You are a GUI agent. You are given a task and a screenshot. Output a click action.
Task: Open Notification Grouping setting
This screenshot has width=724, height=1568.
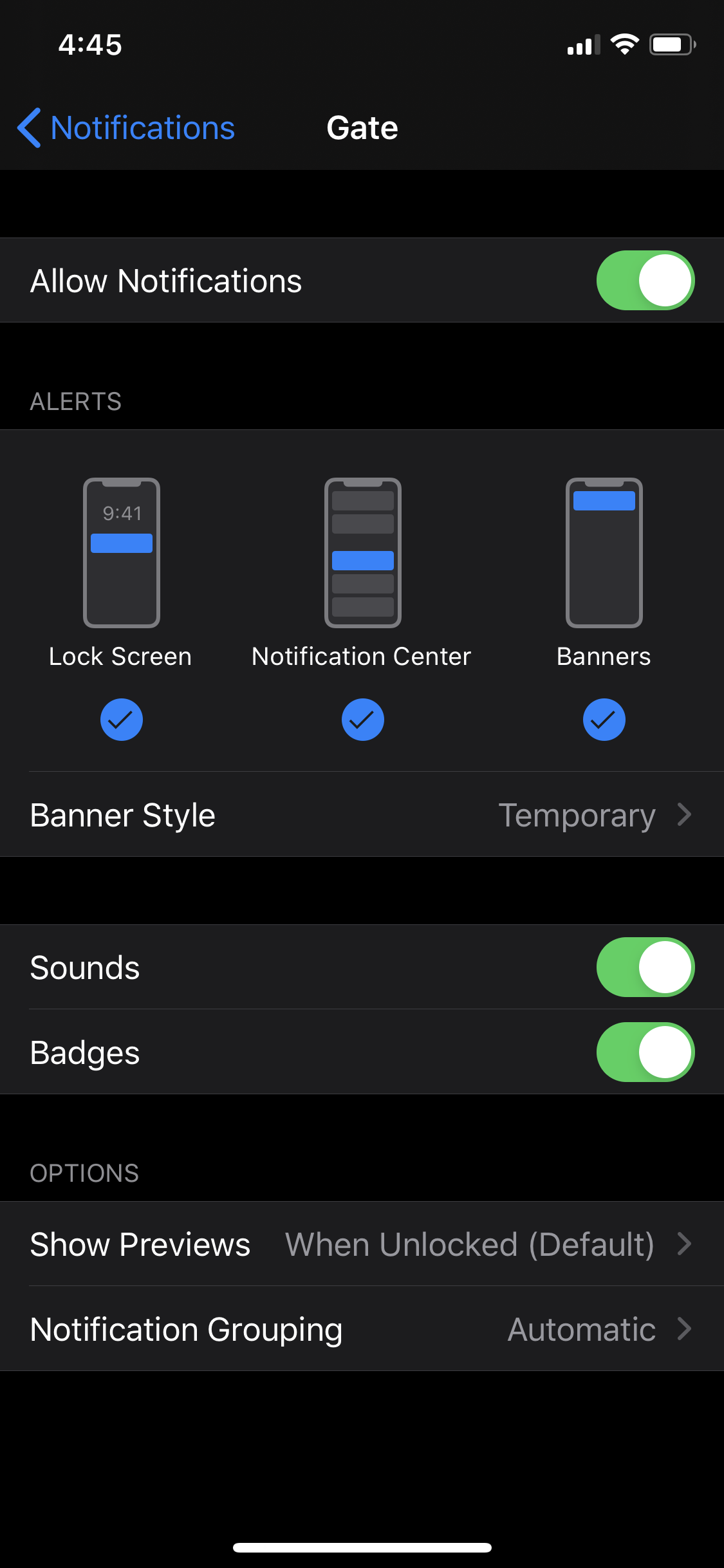pyautogui.click(x=362, y=1329)
